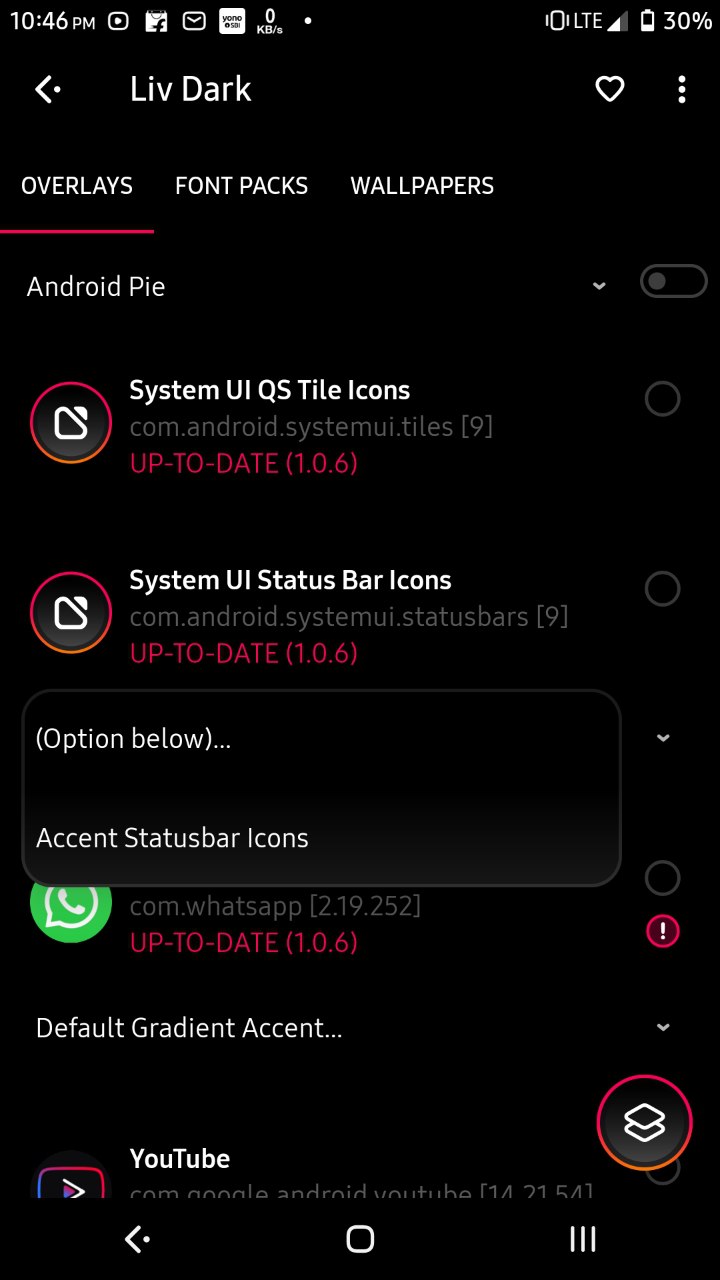Tap the WhatsApp warning alert icon
This screenshot has width=720, height=1280.
662,932
